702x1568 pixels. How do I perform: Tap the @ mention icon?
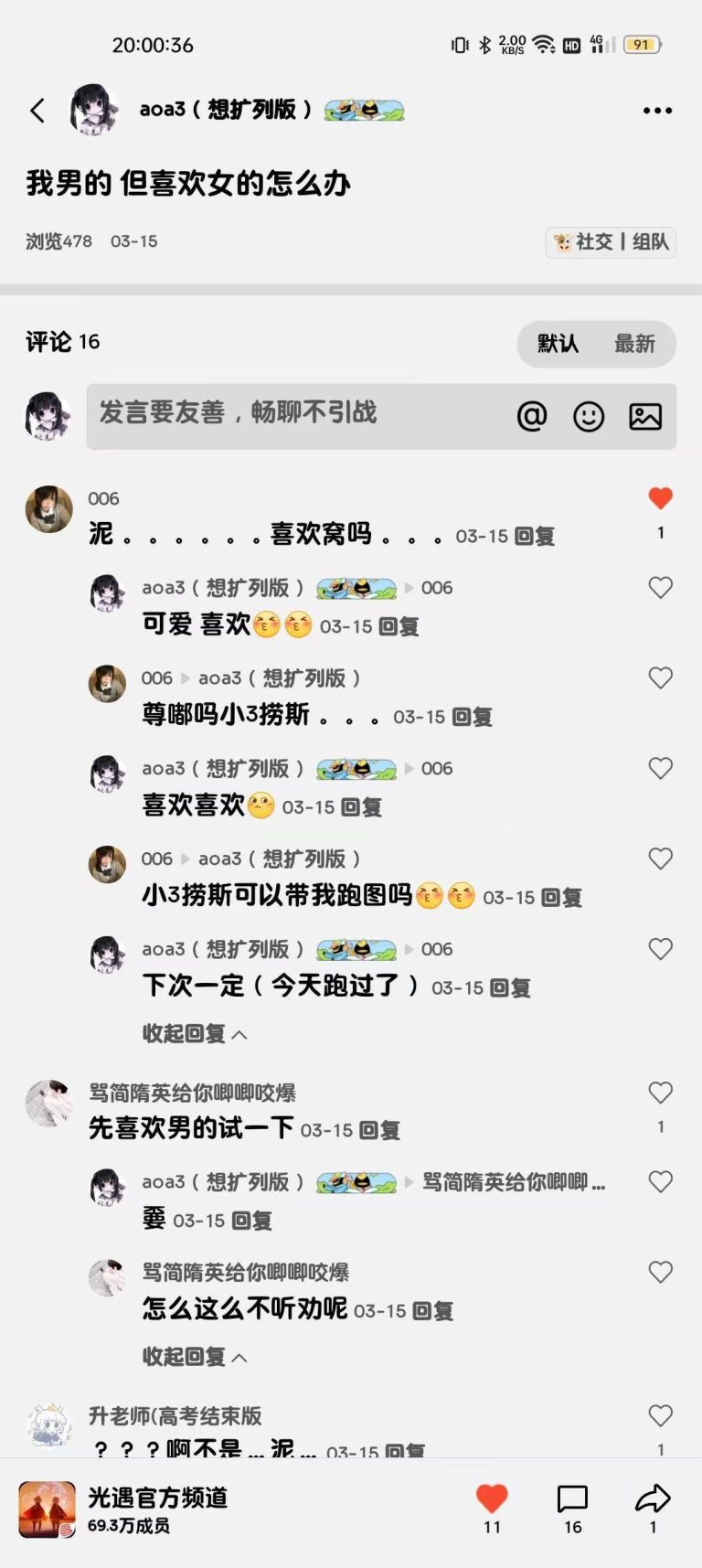(532, 417)
